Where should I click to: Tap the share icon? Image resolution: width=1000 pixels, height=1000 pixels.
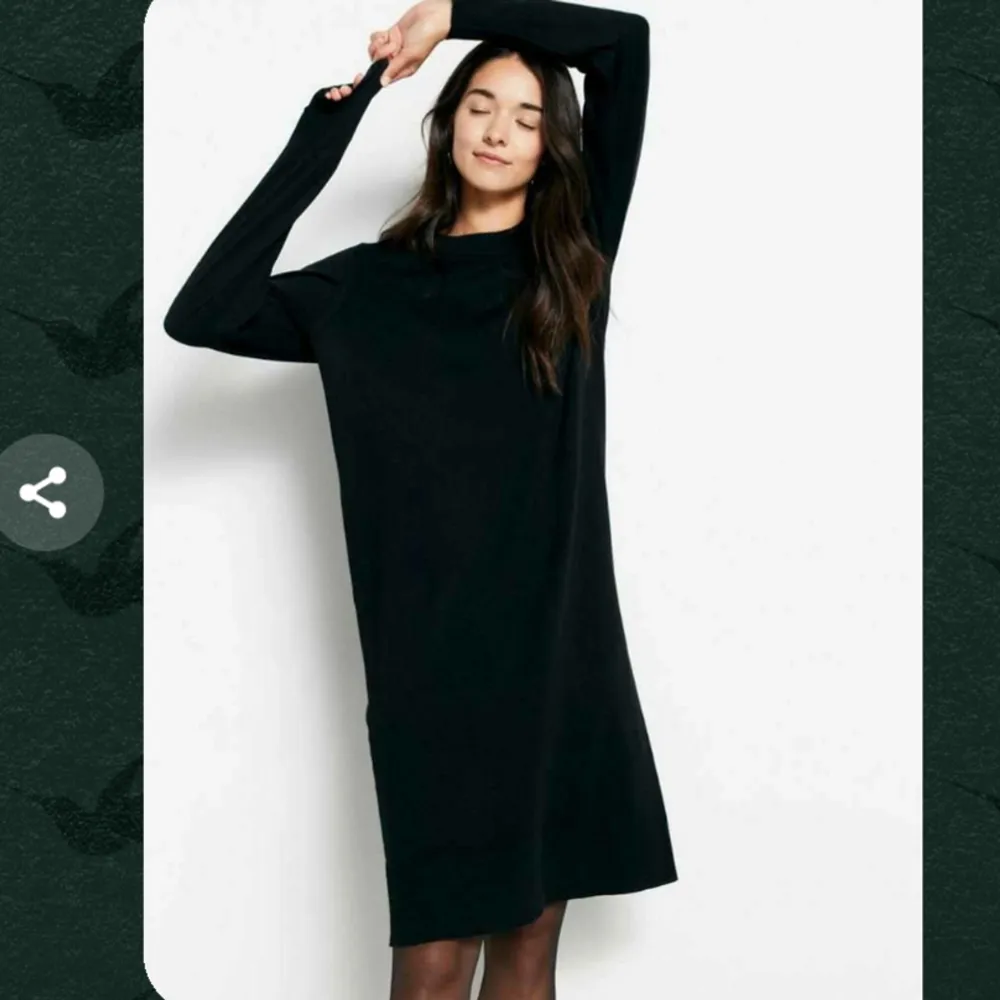pyautogui.click(x=43, y=492)
